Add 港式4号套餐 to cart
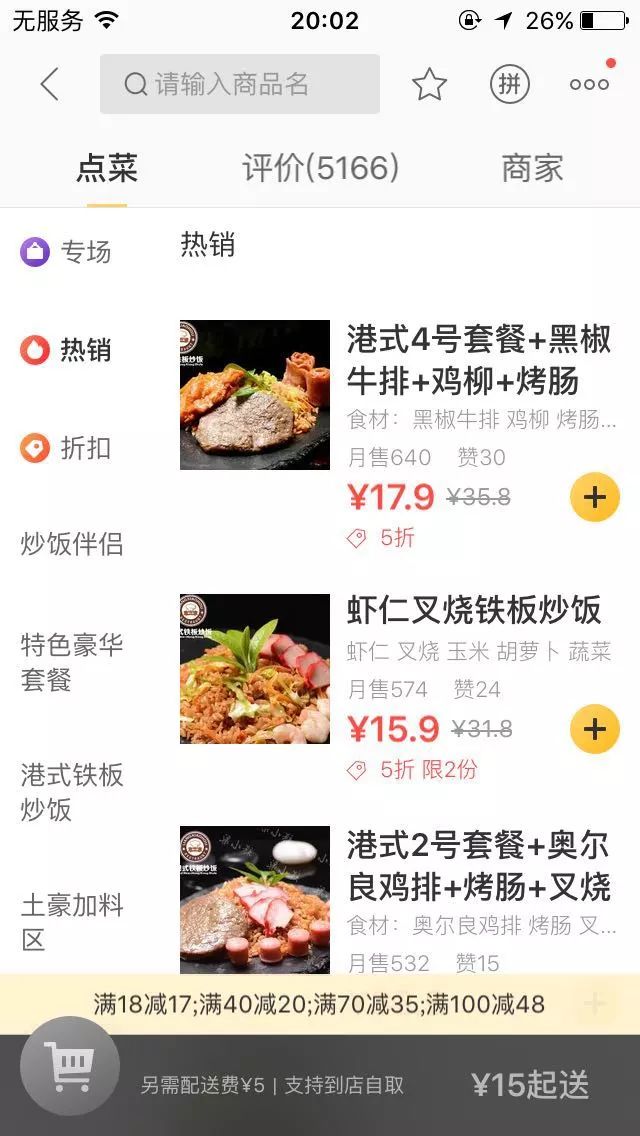Screen dimensions: 640x1136 tap(594, 497)
